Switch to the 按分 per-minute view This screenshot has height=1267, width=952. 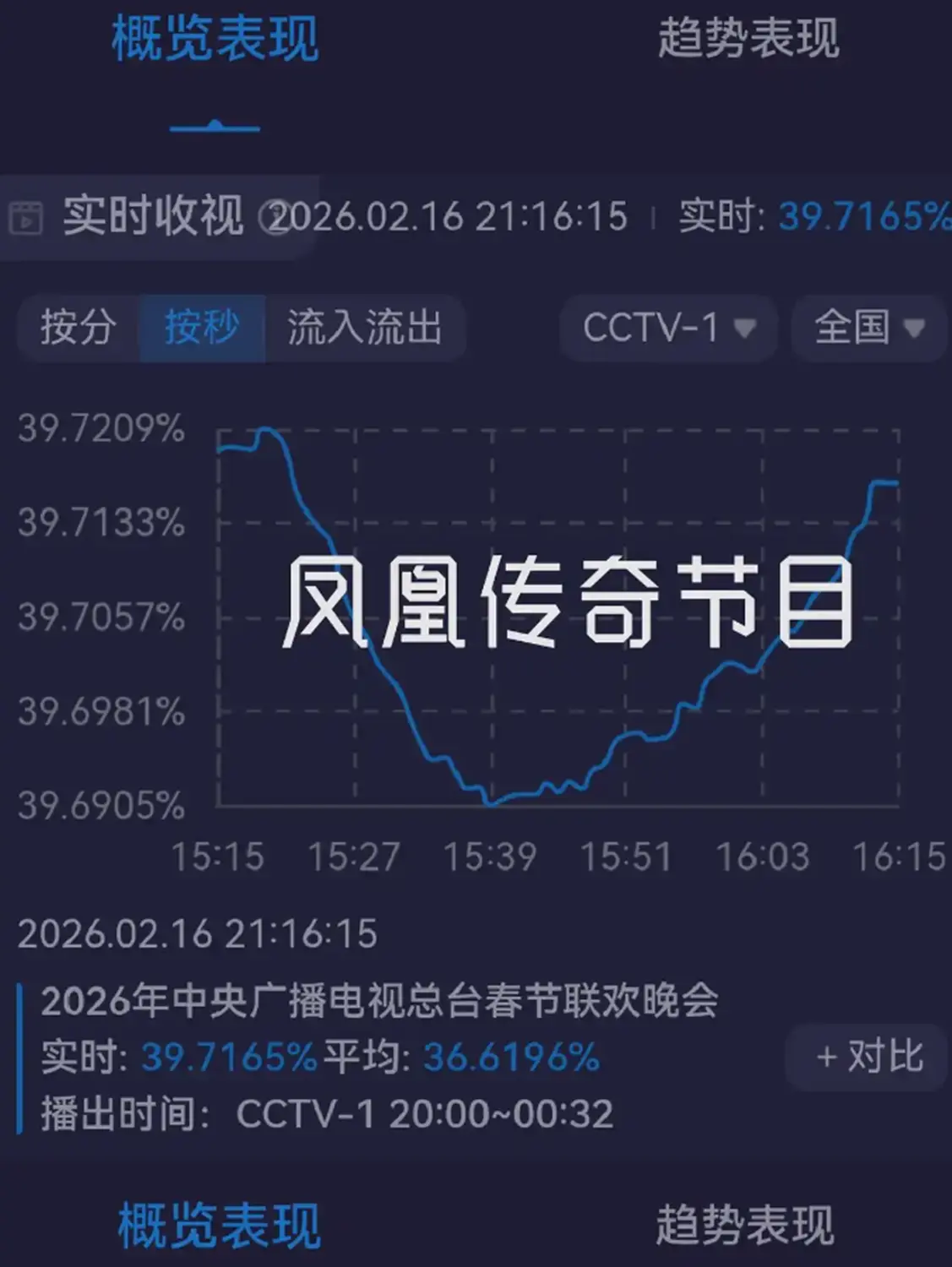tap(78, 328)
